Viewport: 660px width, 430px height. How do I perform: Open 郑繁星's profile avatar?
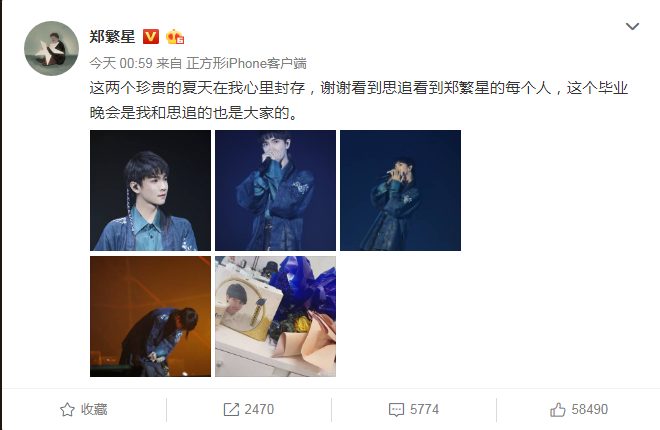pos(50,47)
